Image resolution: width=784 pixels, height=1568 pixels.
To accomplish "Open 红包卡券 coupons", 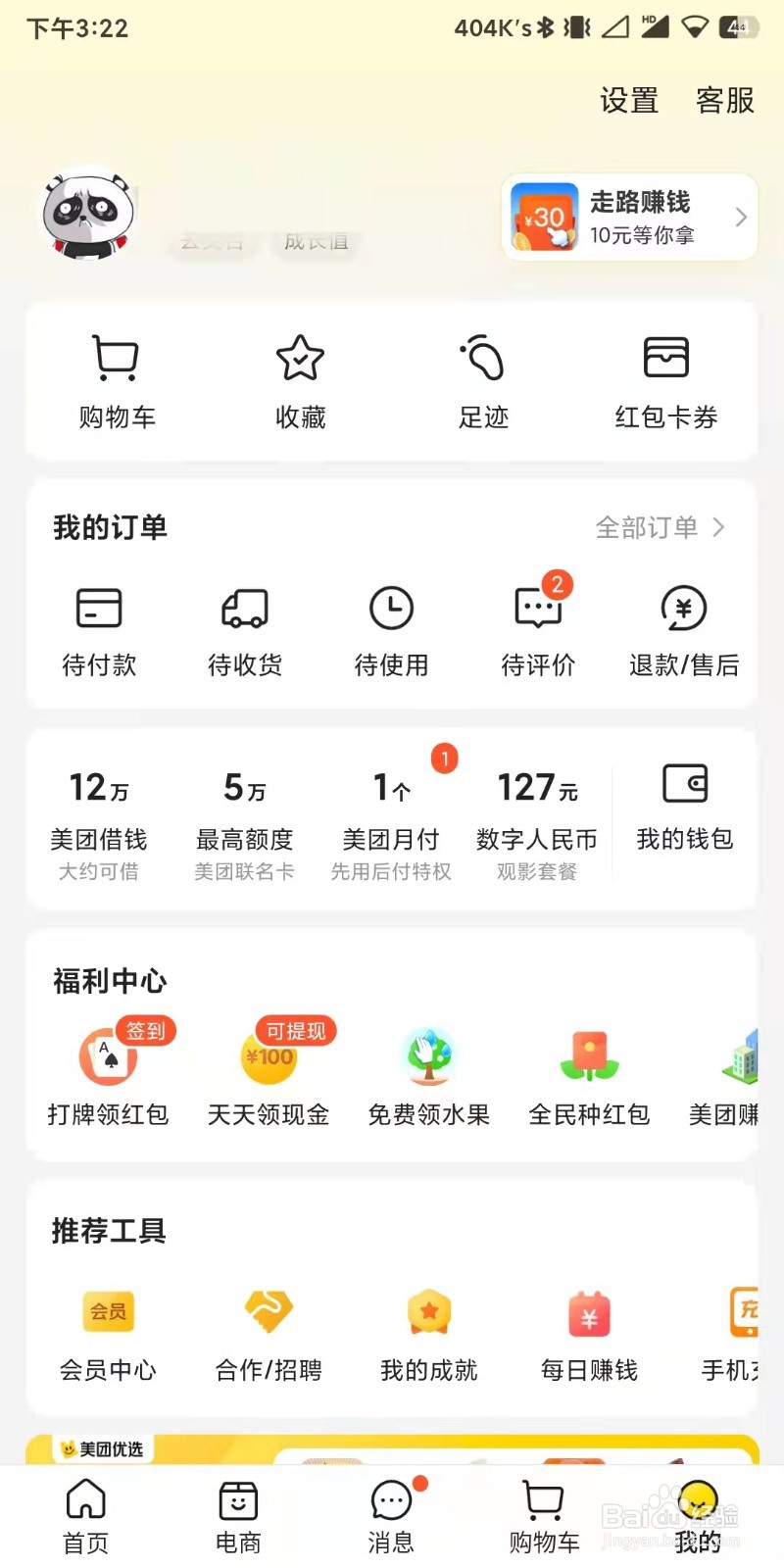I will pos(666,380).
